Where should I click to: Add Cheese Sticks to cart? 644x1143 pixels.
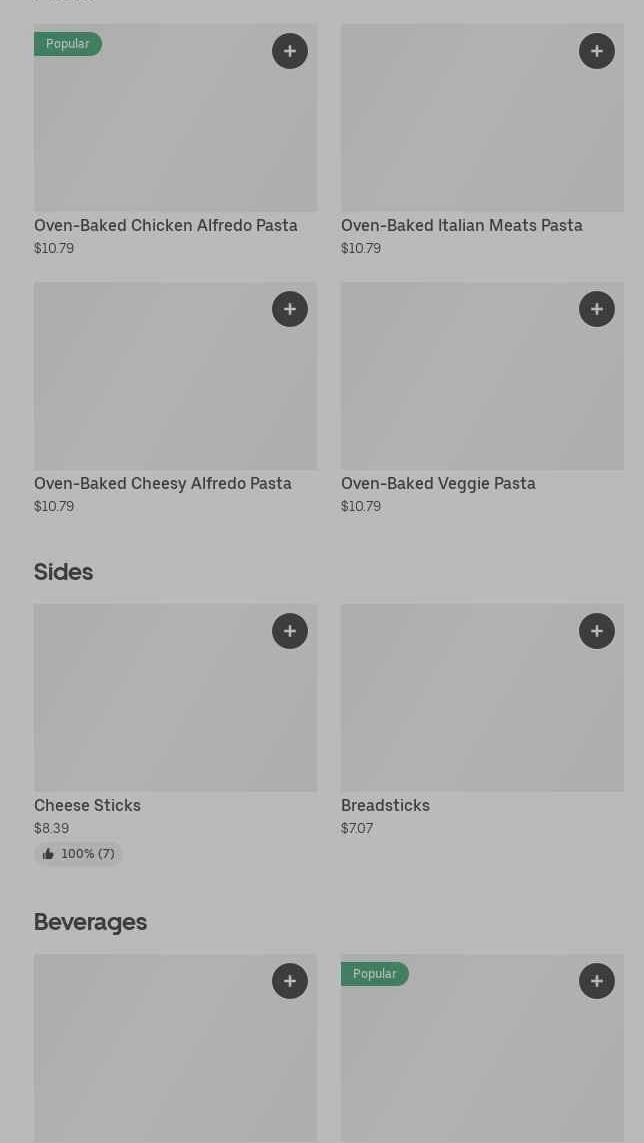click(290, 631)
